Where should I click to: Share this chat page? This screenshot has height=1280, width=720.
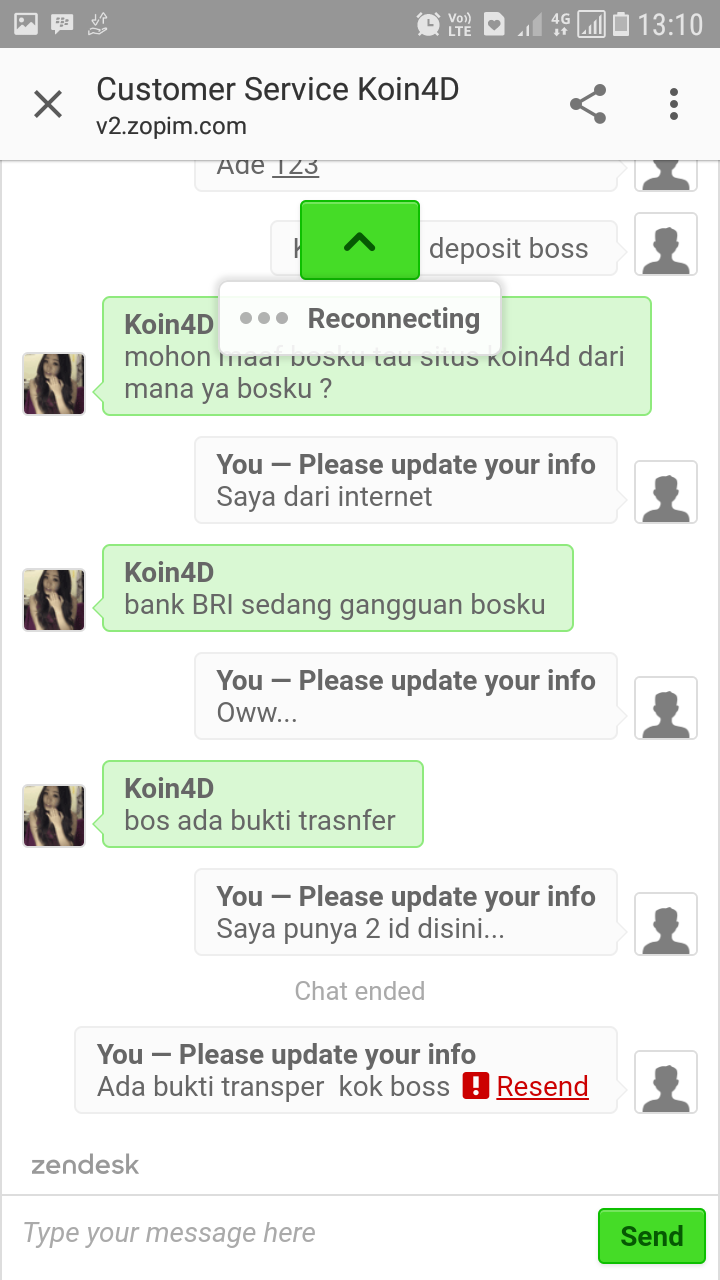(588, 104)
